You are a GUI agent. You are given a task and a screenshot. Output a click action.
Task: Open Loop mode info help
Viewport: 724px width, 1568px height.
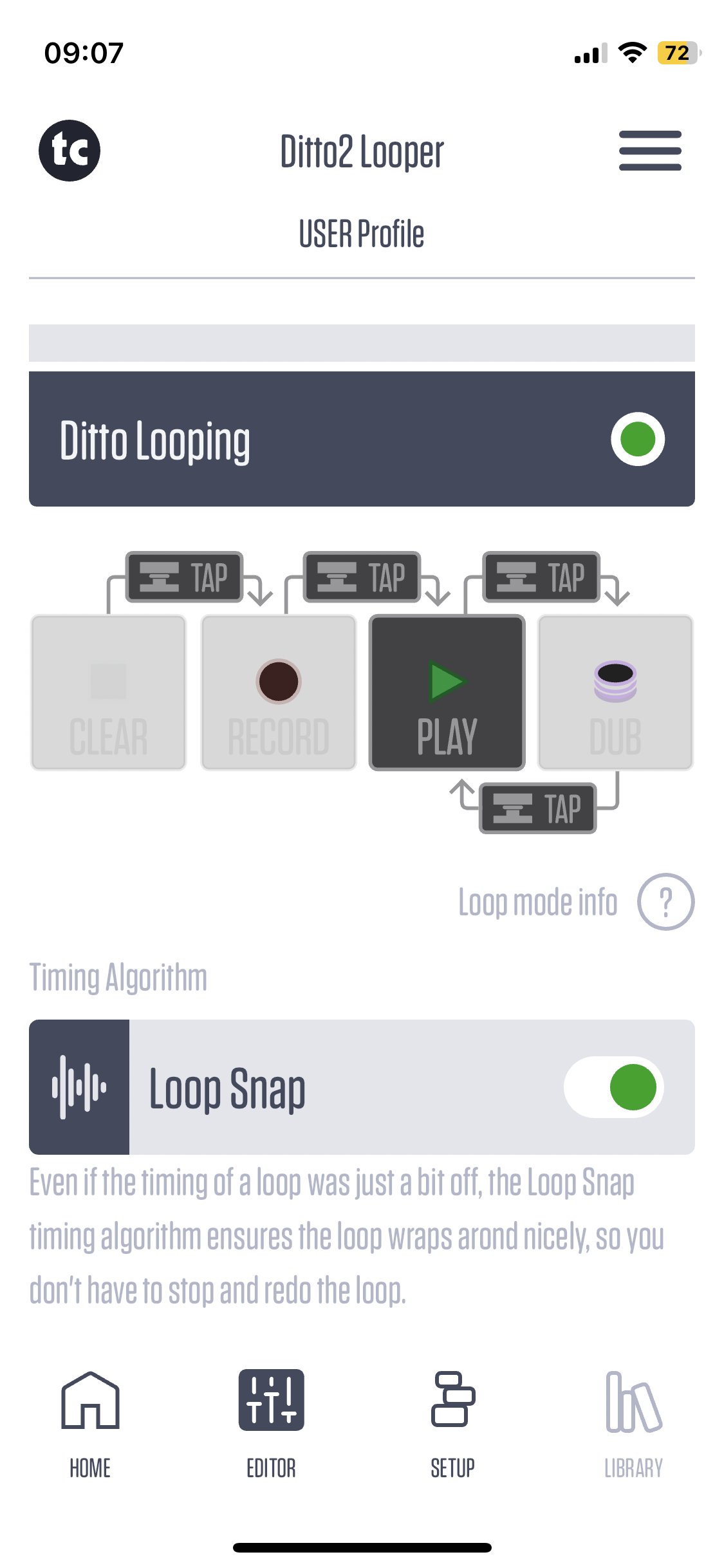[x=665, y=901]
